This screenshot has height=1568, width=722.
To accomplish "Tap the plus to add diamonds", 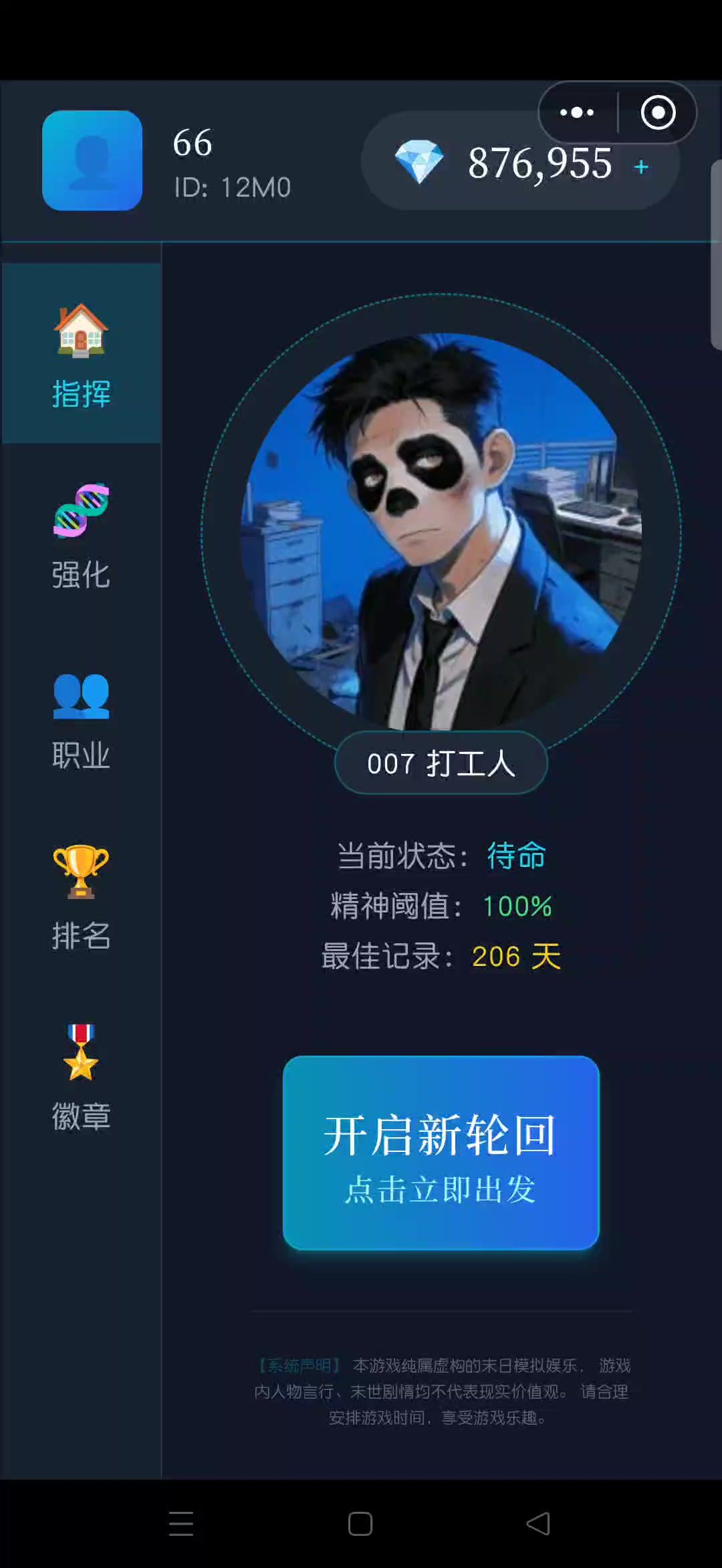I will (641, 167).
